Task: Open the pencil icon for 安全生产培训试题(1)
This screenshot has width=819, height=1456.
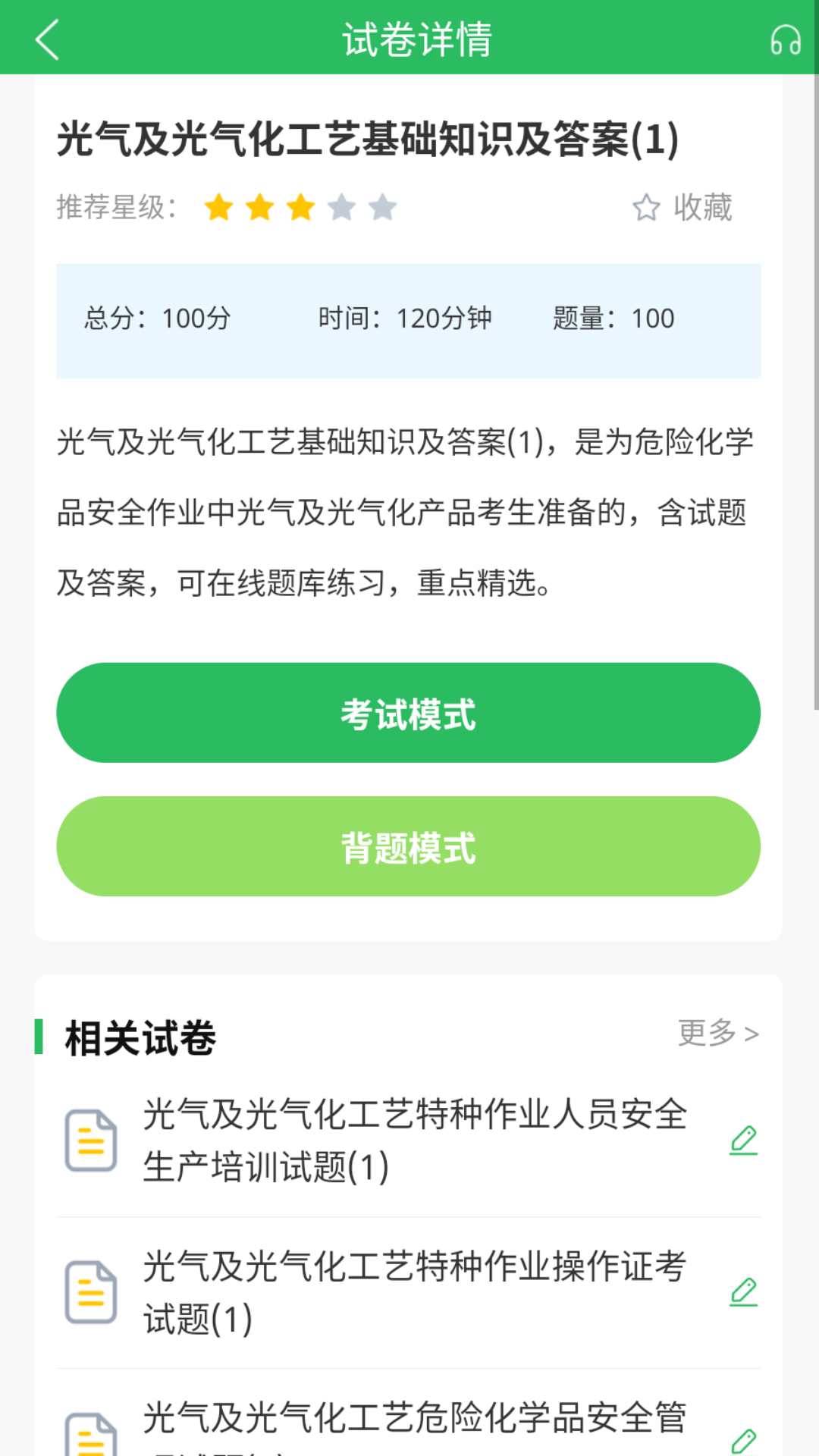Action: (x=745, y=1141)
